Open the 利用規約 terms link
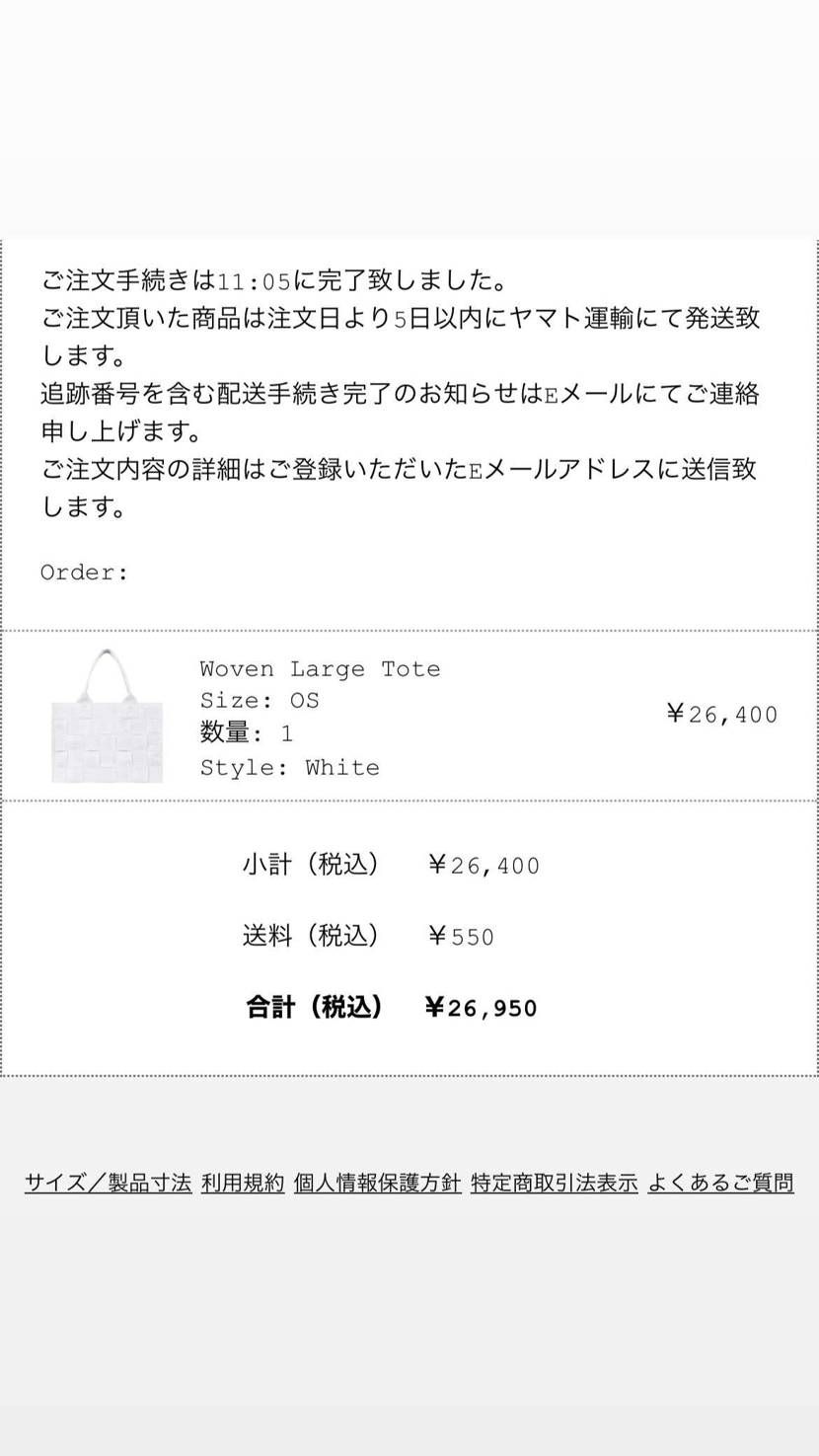The image size is (819, 1456). (x=243, y=1183)
